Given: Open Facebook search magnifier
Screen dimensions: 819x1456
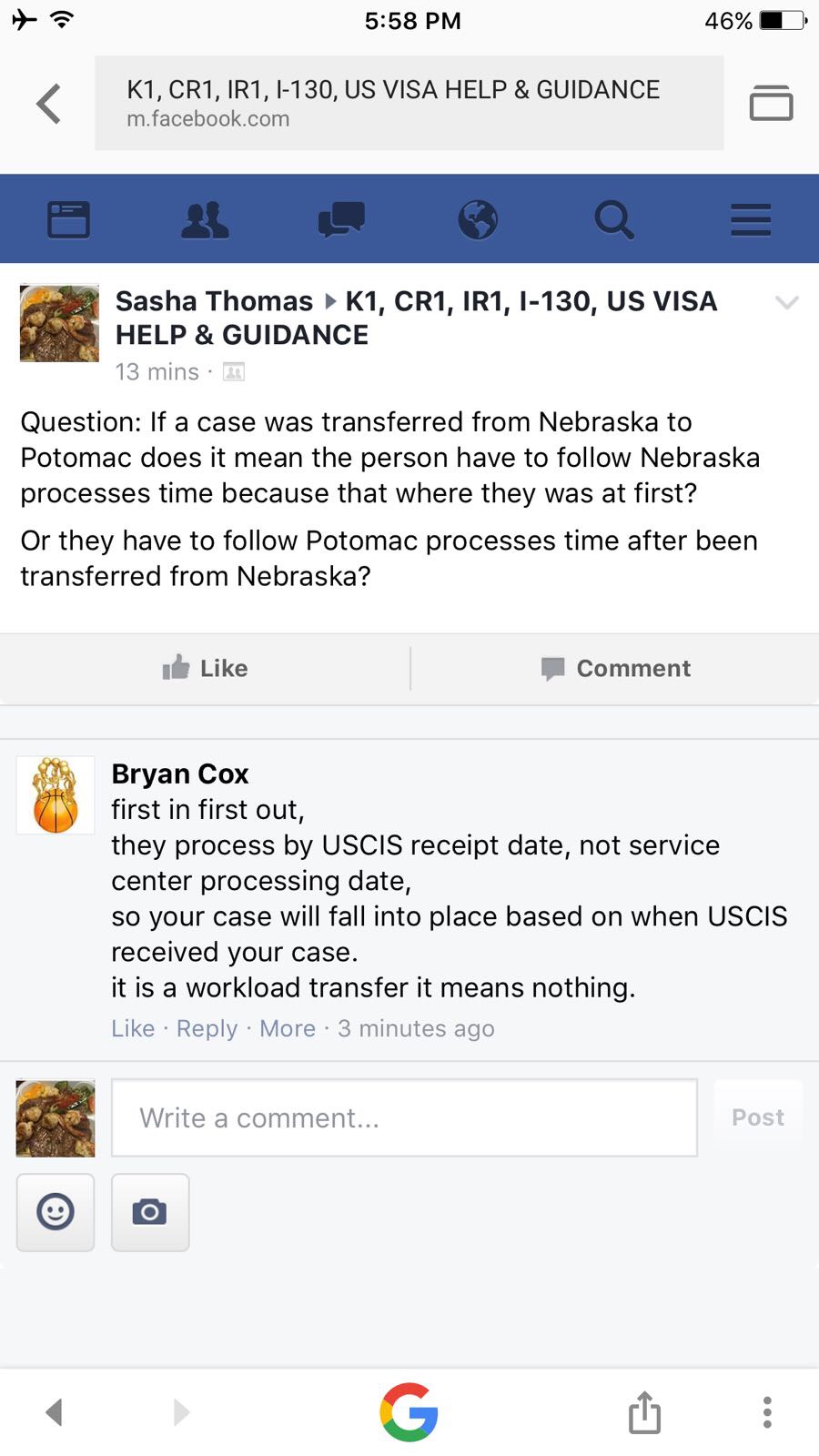Looking at the screenshot, I should point(614,219).
